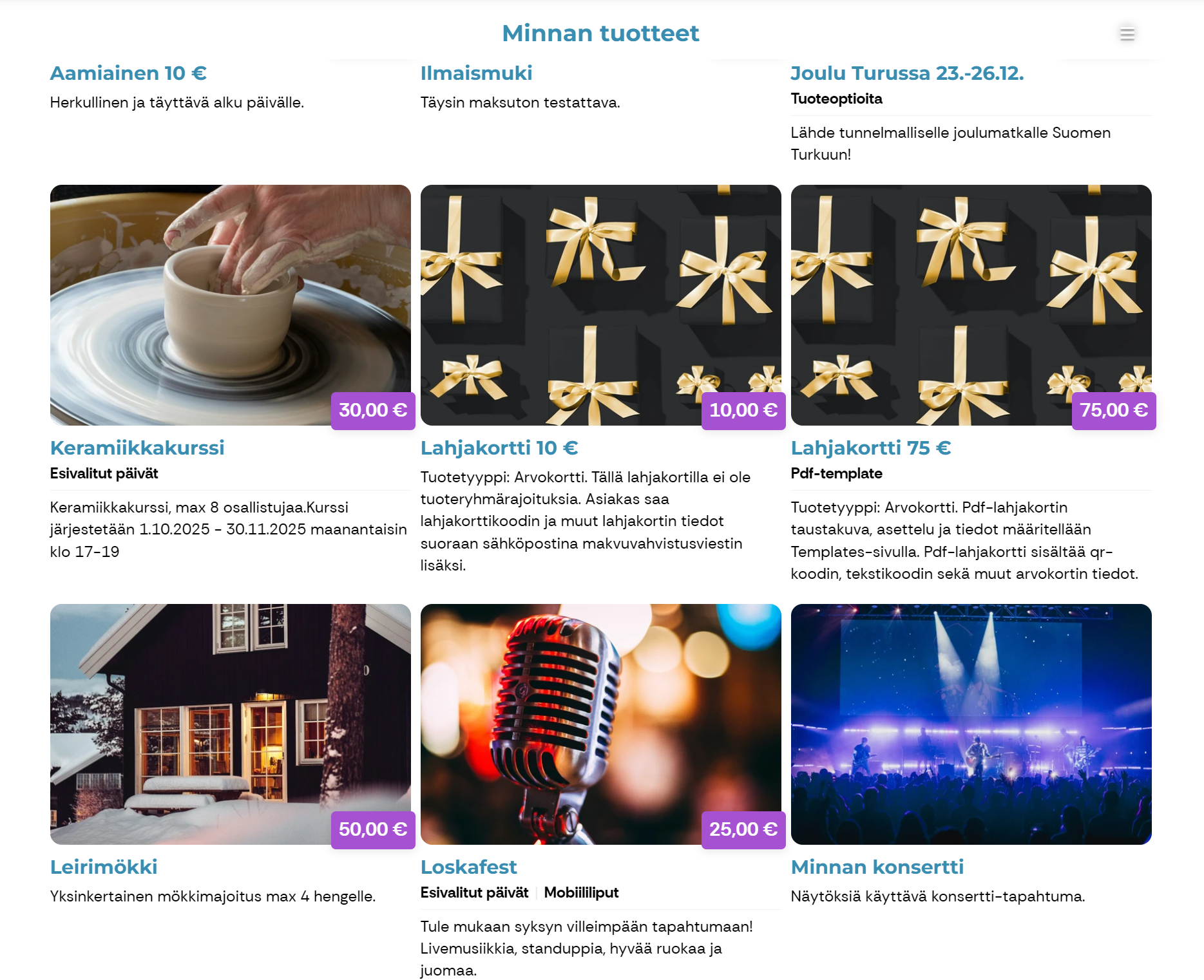
Task: Open the Lahjakortti 75 € image card
Action: point(971,305)
